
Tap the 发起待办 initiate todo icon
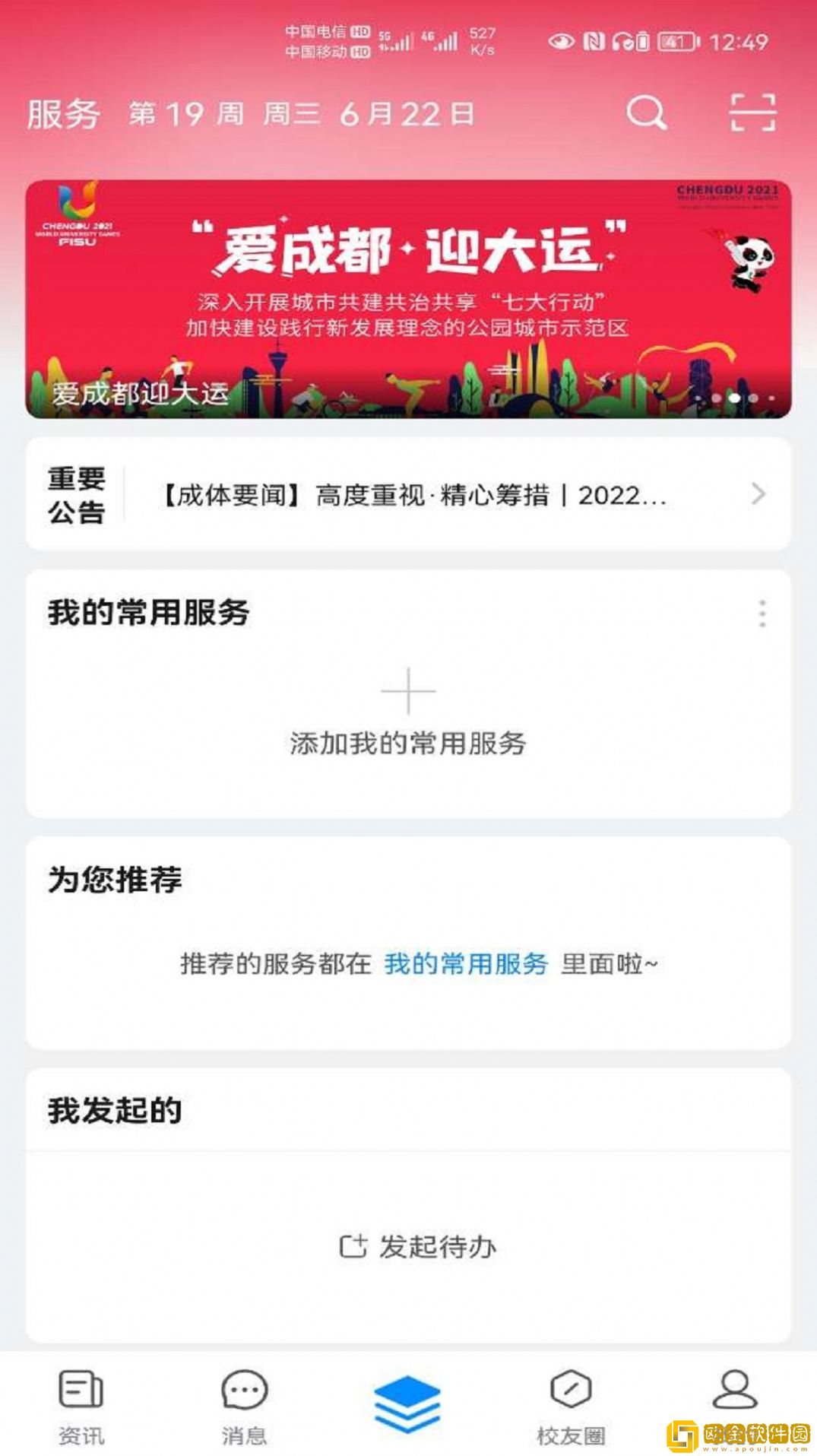(355, 1245)
